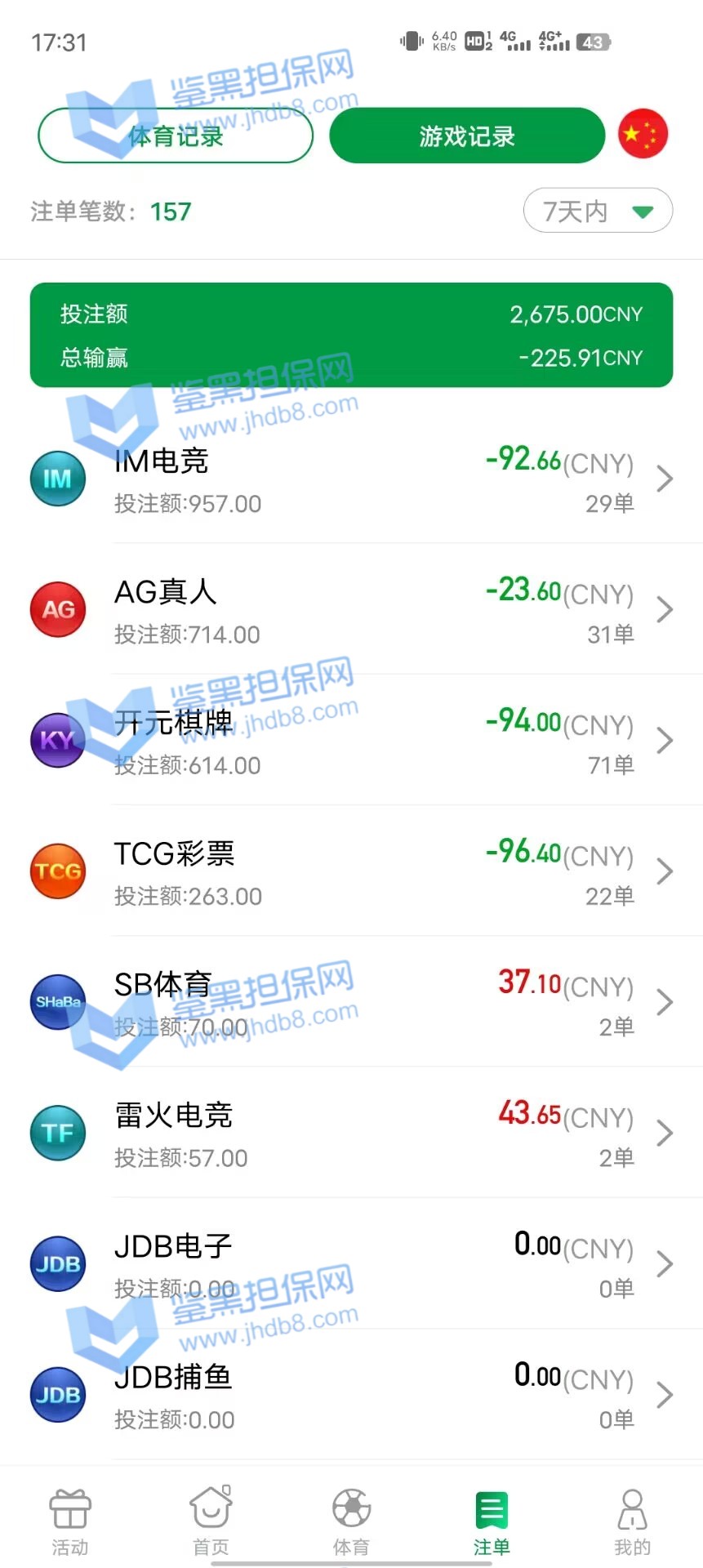Open the 开元棋牌 record row
Viewport: 703px width, 1568px height.
[x=351, y=741]
